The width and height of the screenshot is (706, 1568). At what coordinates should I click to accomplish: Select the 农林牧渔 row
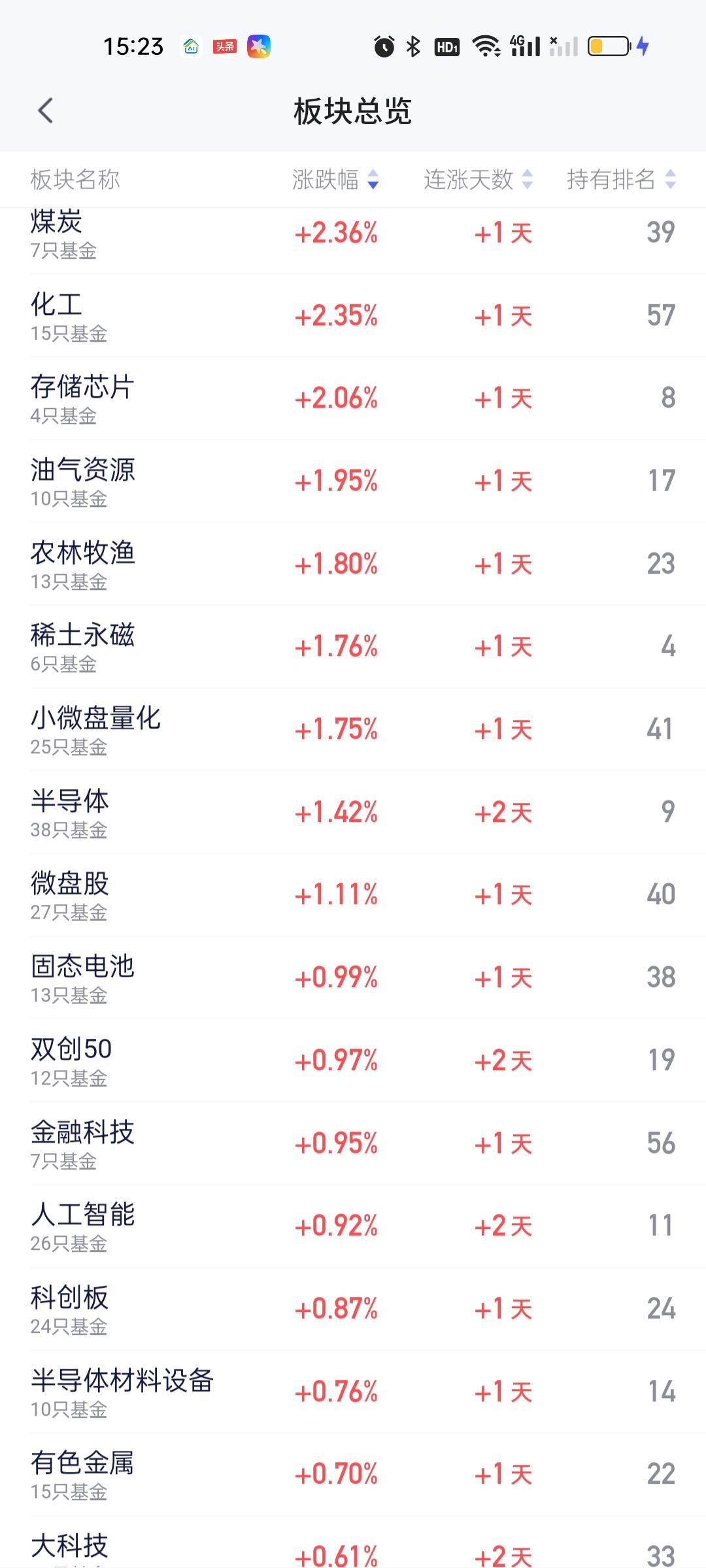point(353,564)
